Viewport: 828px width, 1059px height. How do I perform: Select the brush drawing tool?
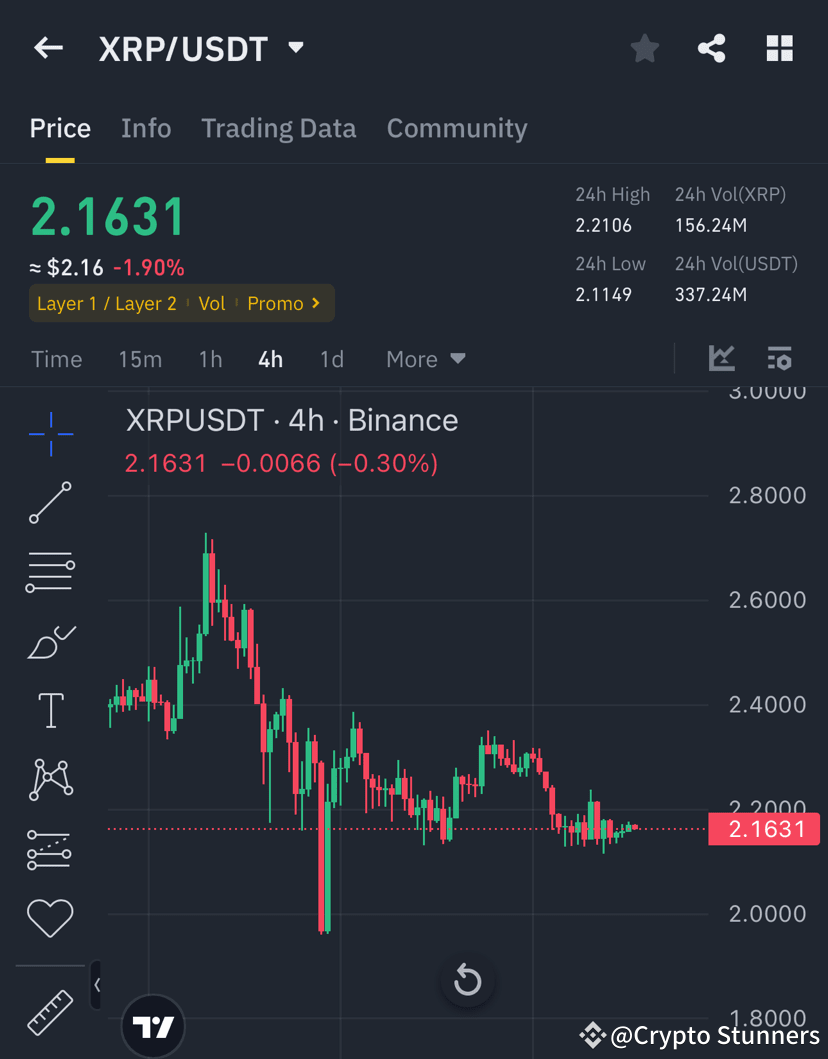click(x=50, y=641)
